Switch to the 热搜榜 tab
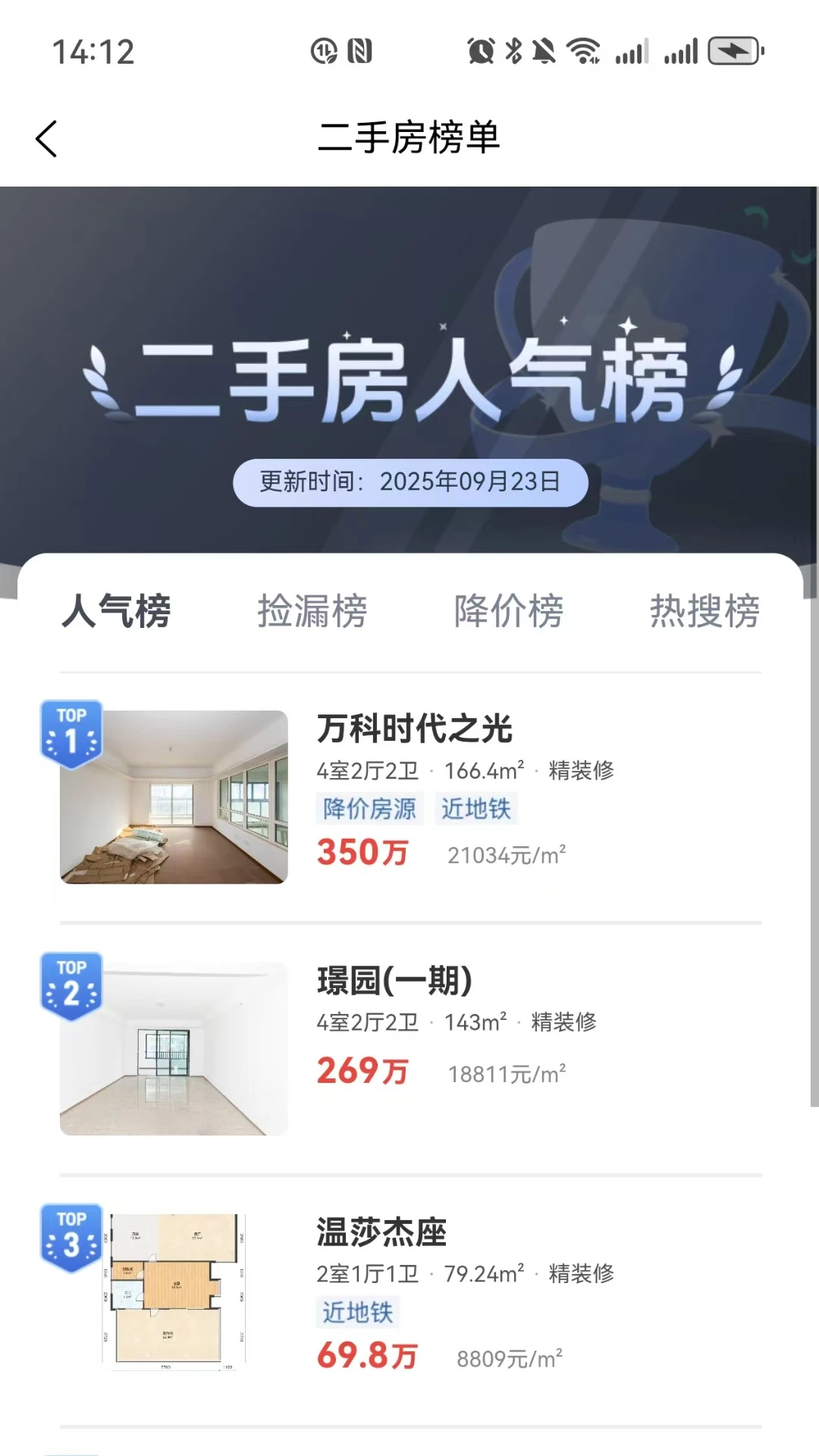The height and width of the screenshot is (1456, 819). click(706, 612)
